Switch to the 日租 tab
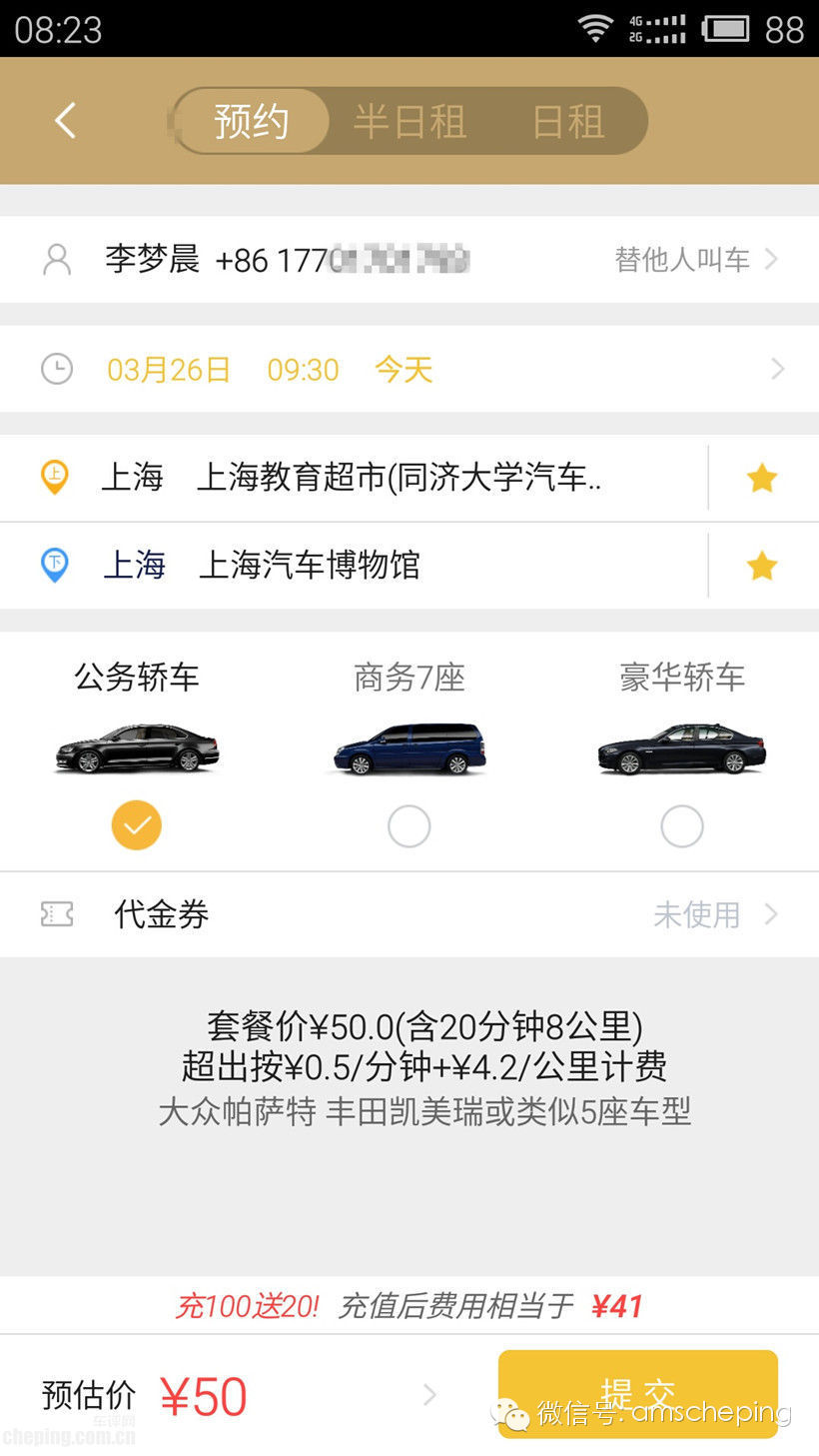Image resolution: width=819 pixels, height=1456 pixels. pos(569,120)
